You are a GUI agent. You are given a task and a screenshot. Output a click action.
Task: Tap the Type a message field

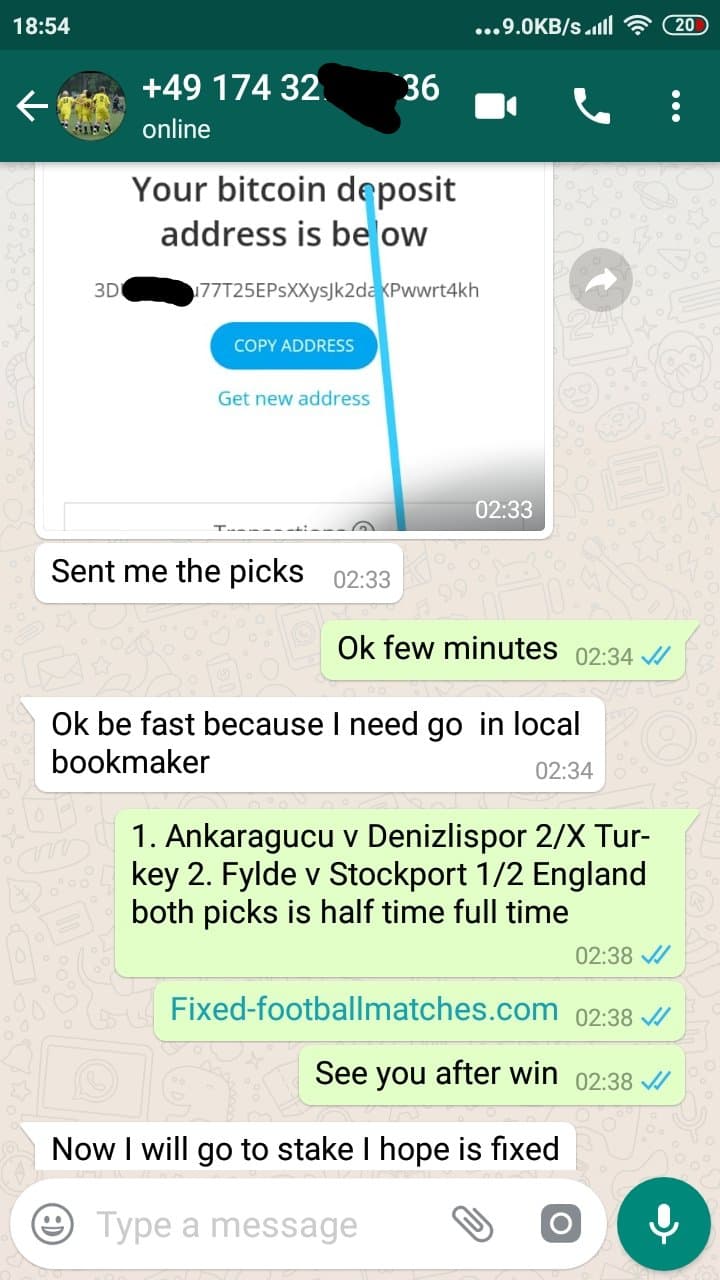click(265, 1224)
